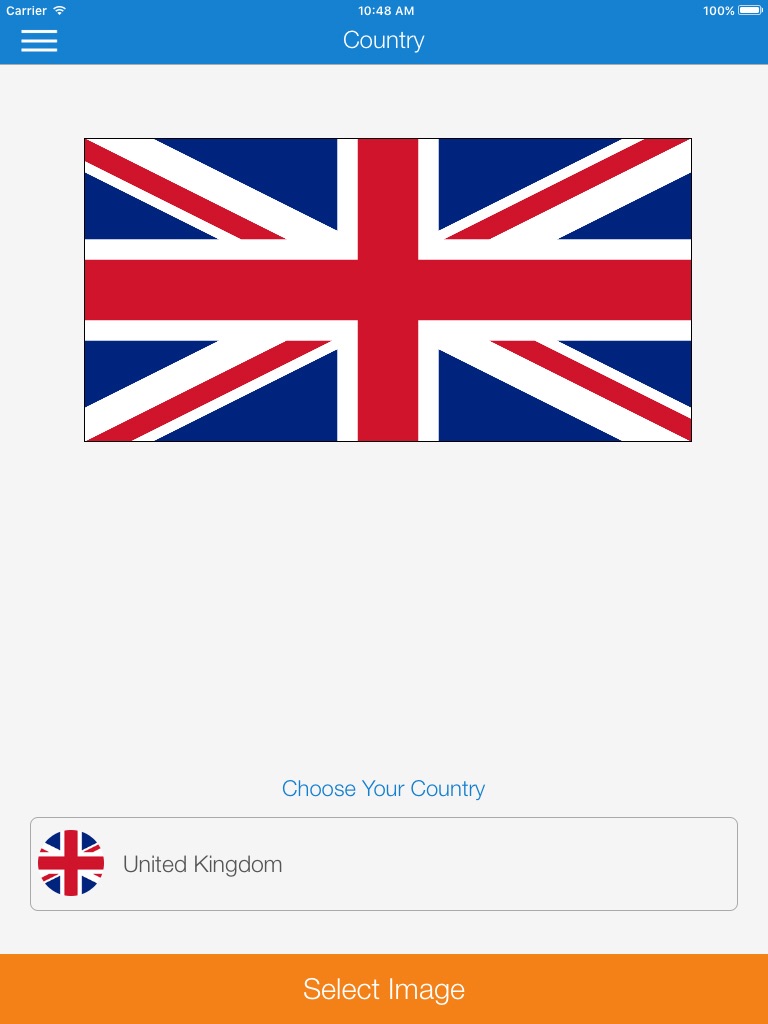Open the United Kingdom country picker

pos(384,864)
